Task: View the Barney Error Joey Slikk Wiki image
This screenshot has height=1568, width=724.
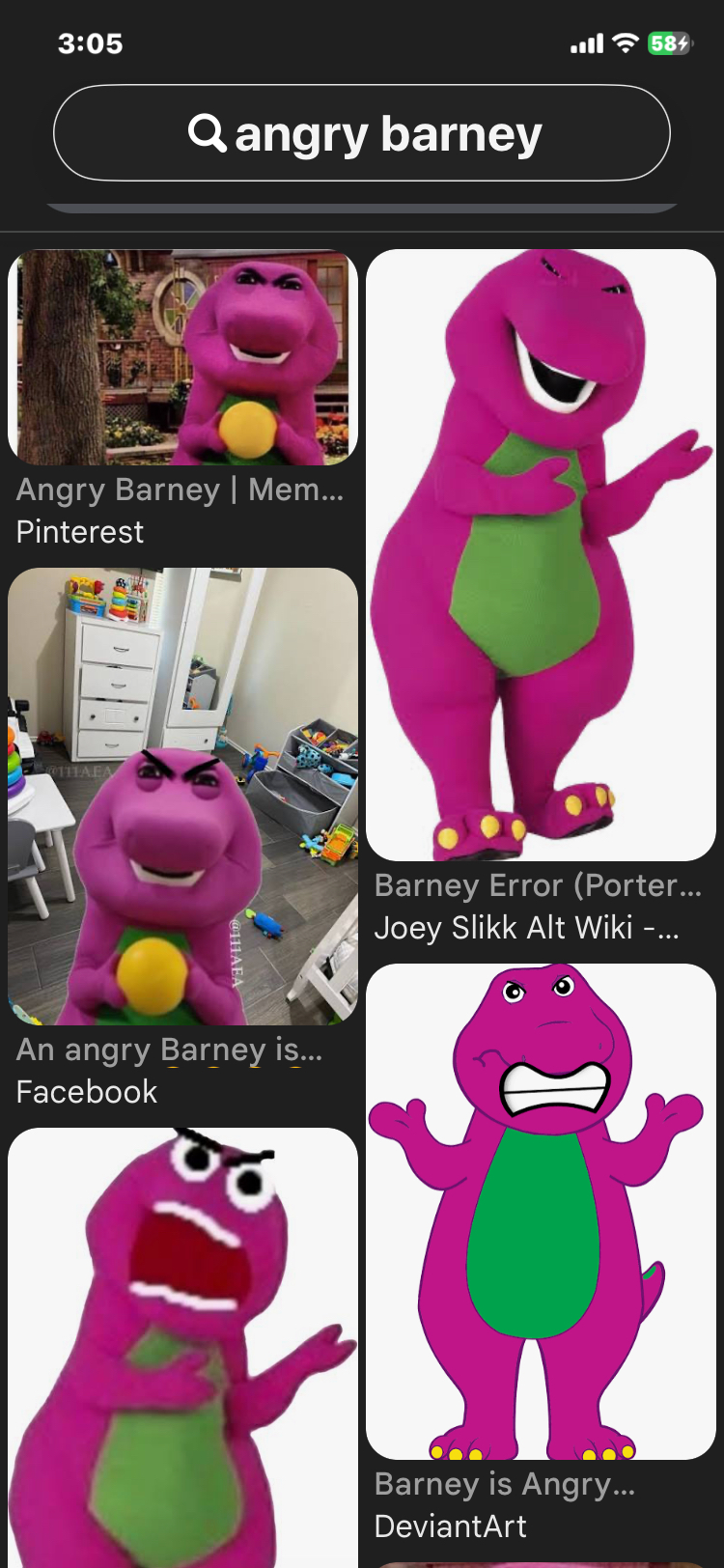Action: pyautogui.click(x=541, y=555)
